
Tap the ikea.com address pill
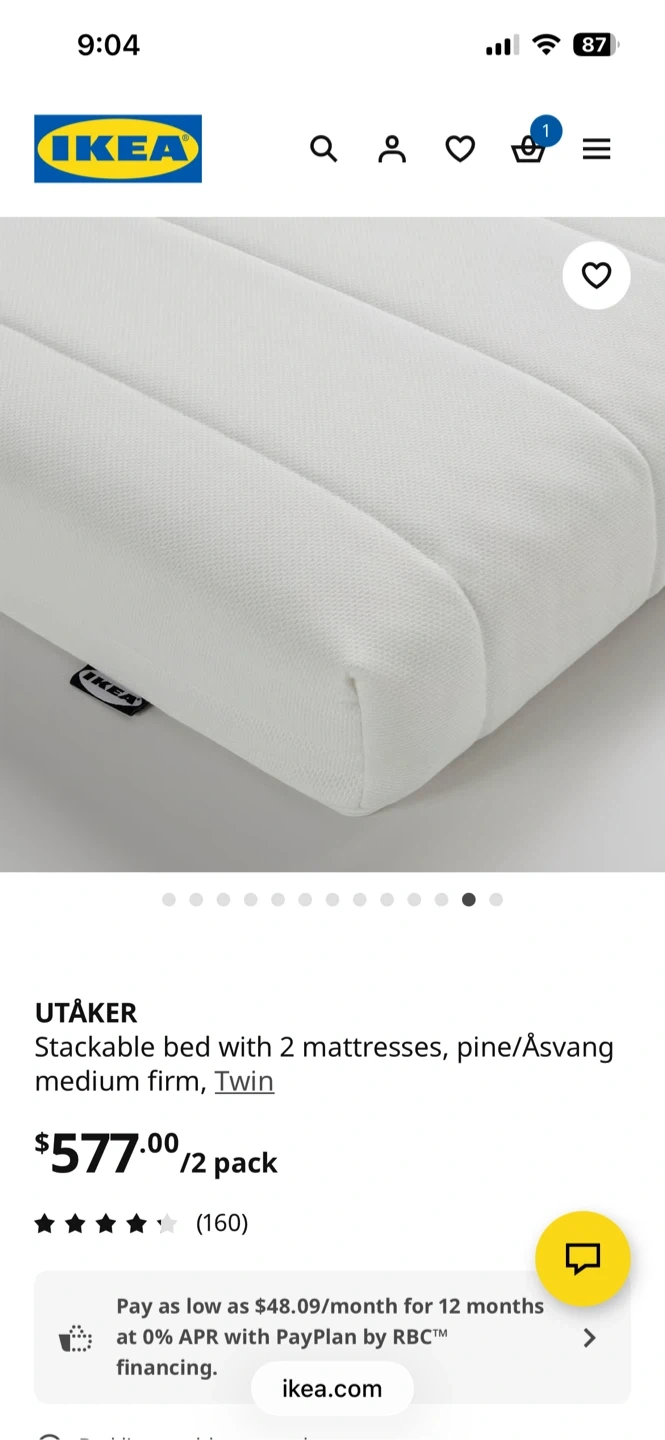click(332, 1389)
